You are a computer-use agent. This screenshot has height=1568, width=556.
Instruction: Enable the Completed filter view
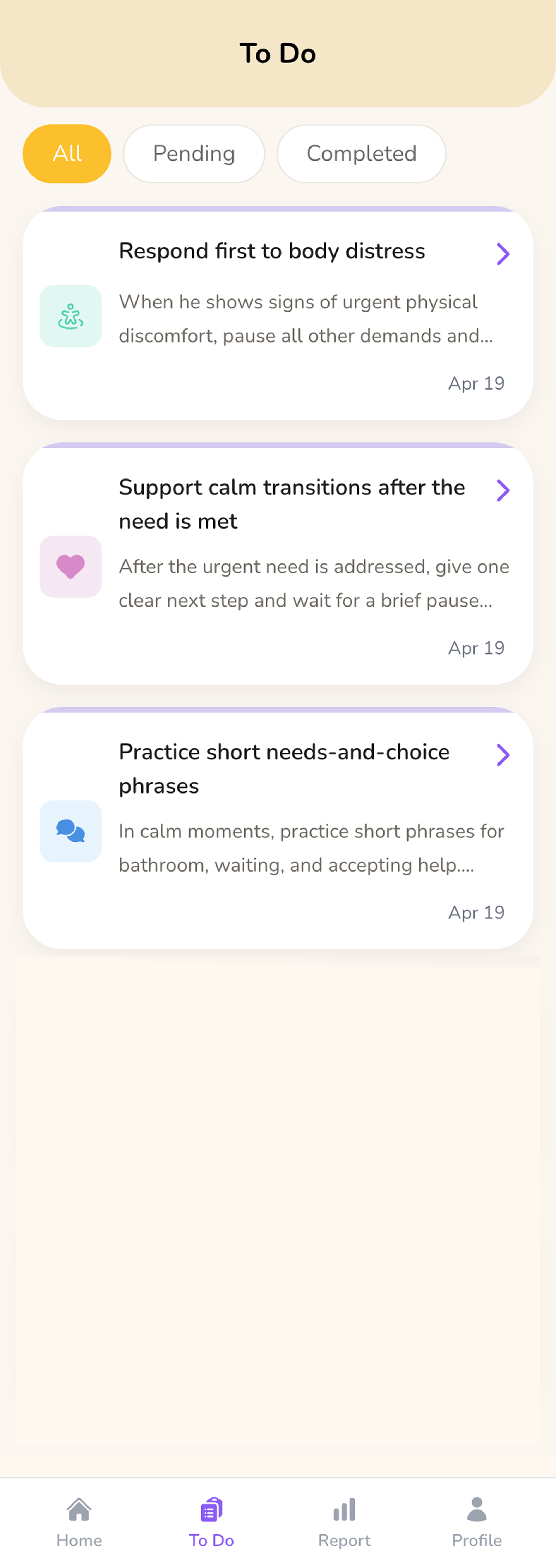click(361, 153)
